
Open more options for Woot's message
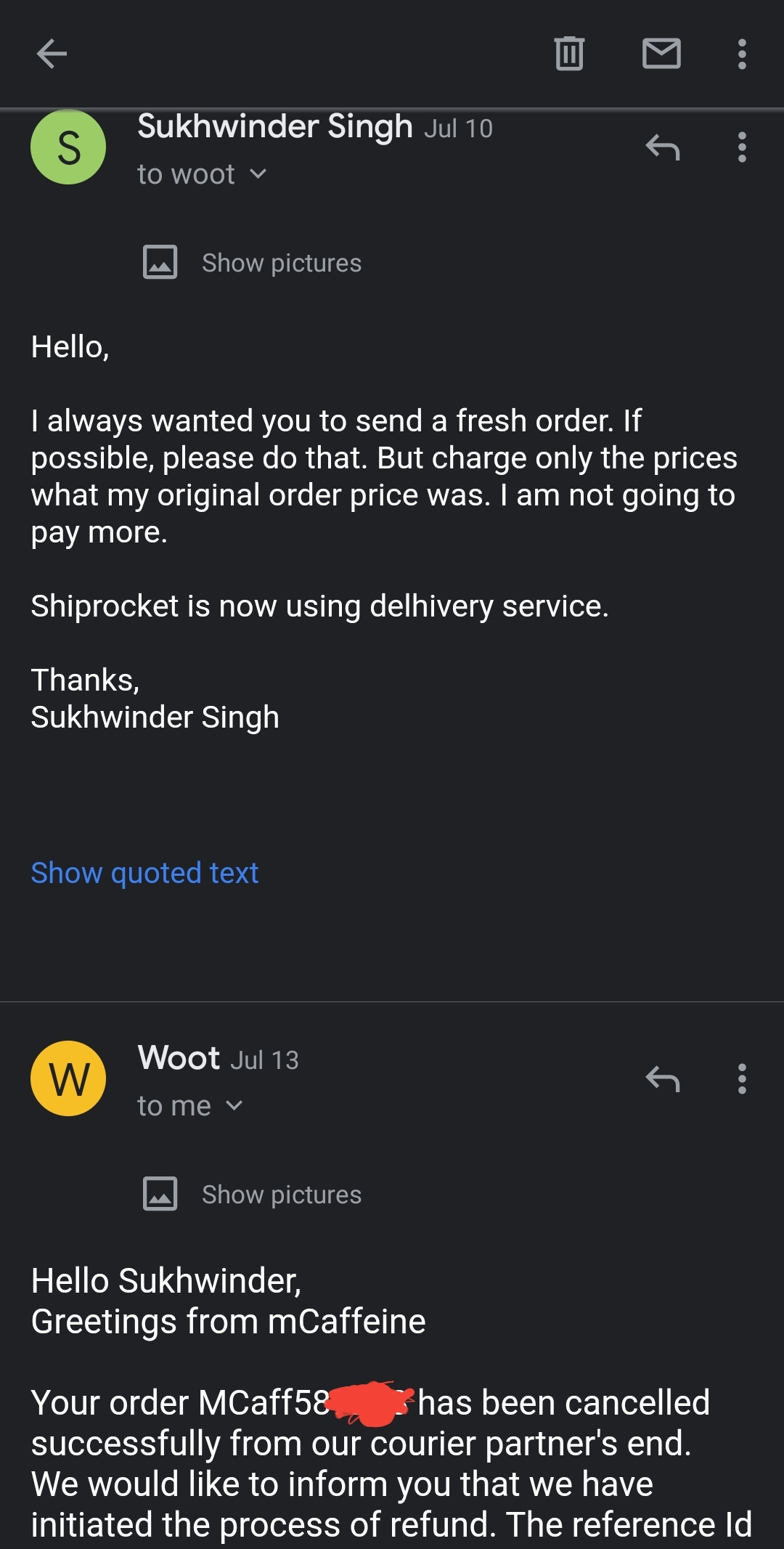pyautogui.click(x=741, y=1079)
